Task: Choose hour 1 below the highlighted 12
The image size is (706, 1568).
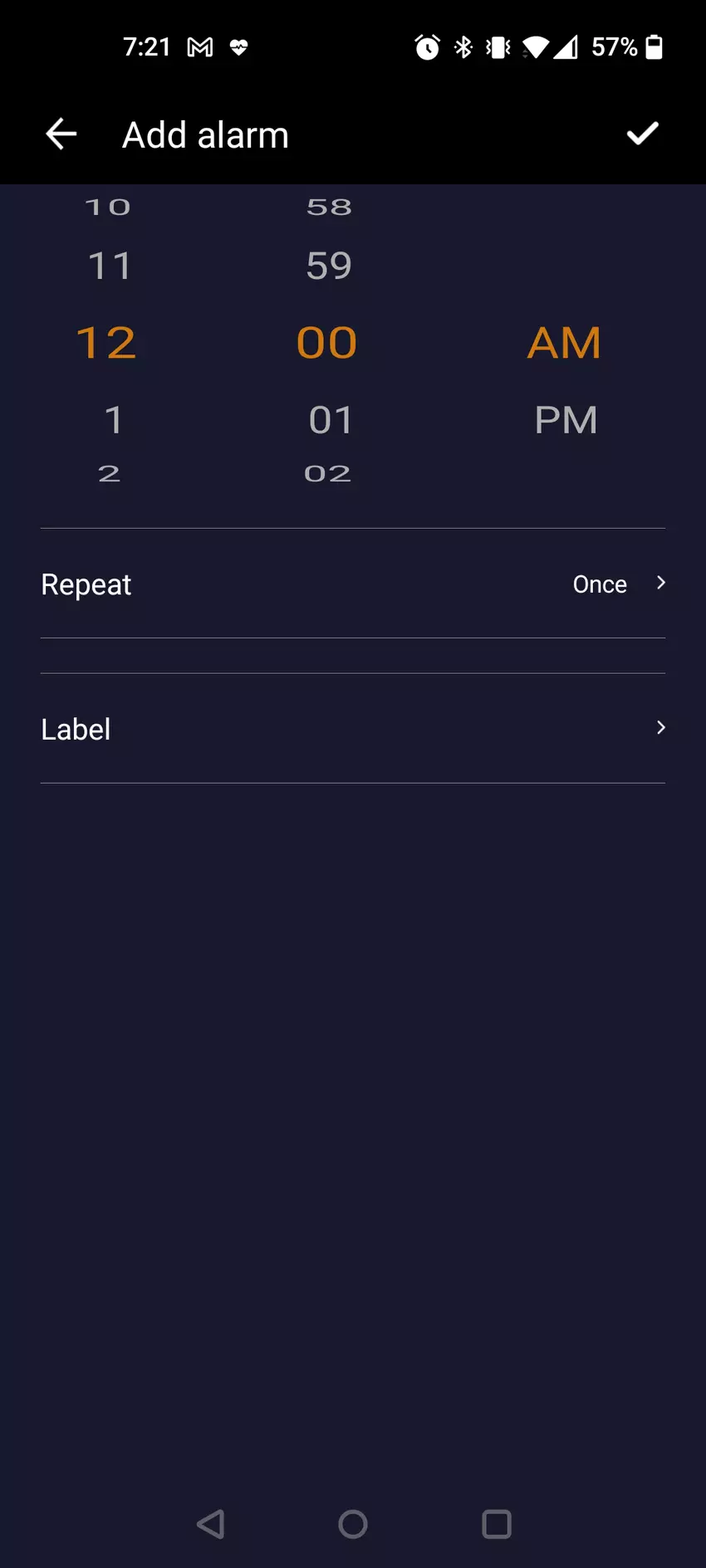Action: (115, 420)
